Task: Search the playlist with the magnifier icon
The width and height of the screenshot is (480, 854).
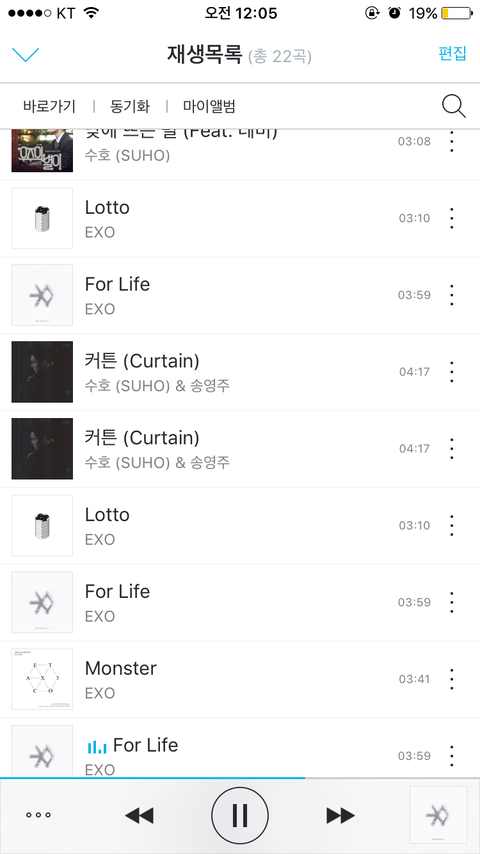Action: tap(453, 106)
